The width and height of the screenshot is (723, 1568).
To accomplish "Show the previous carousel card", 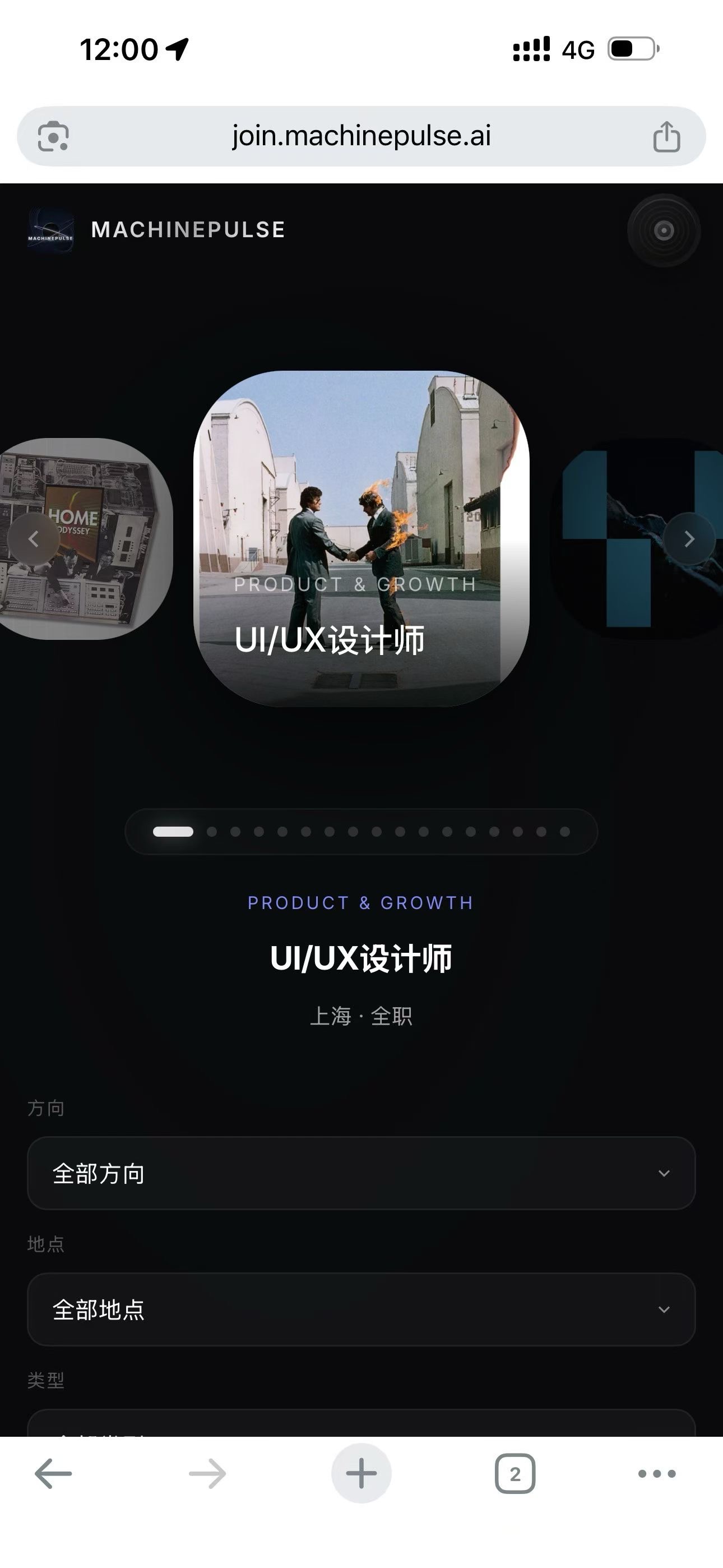I will (x=34, y=539).
